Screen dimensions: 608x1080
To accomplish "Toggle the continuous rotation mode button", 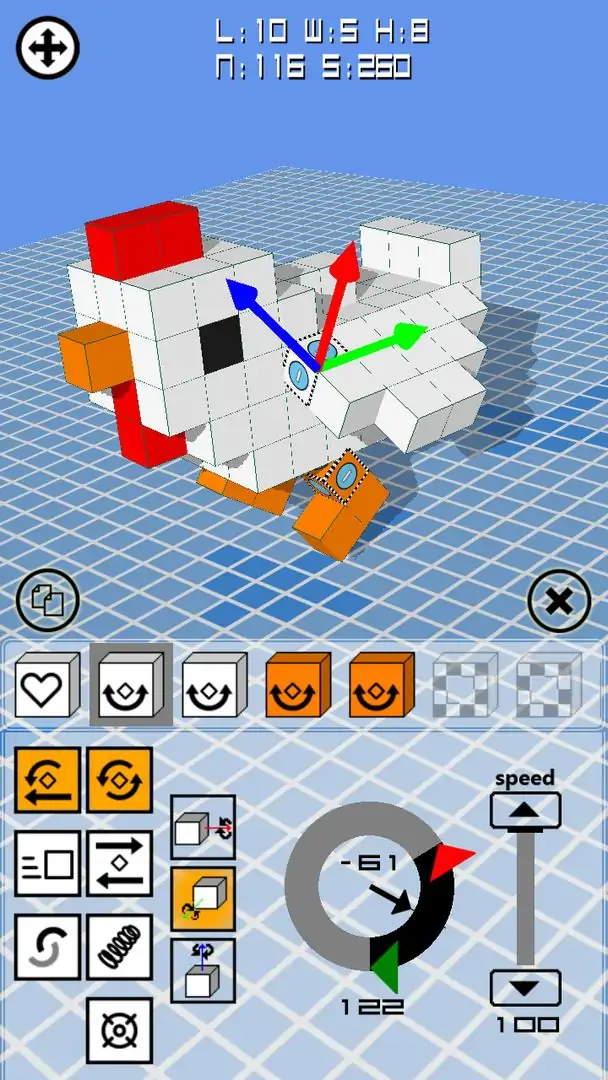I will 120,780.
